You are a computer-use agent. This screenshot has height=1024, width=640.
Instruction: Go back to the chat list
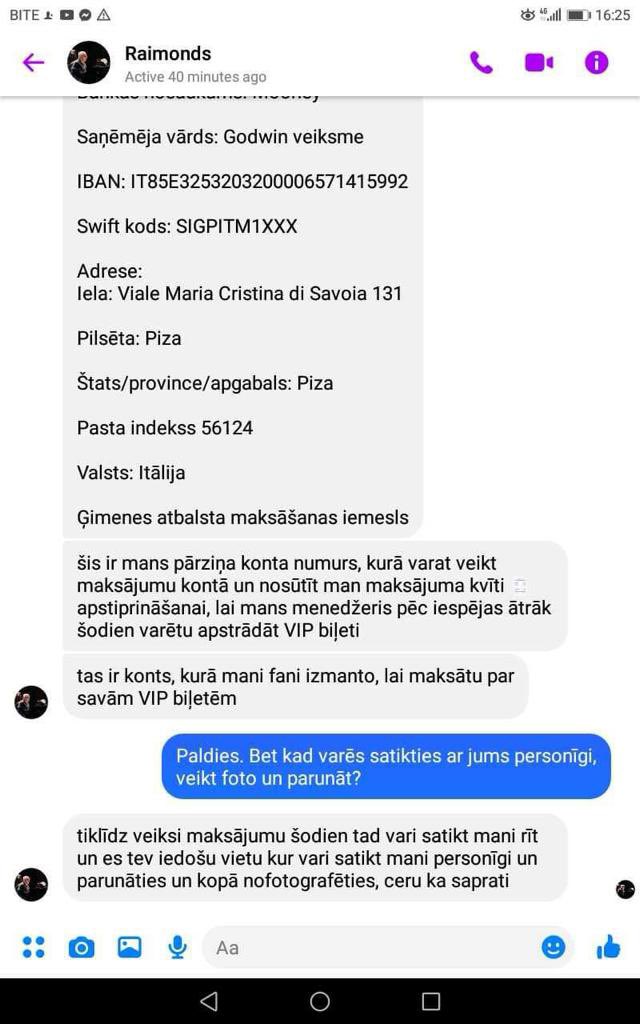click(33, 63)
